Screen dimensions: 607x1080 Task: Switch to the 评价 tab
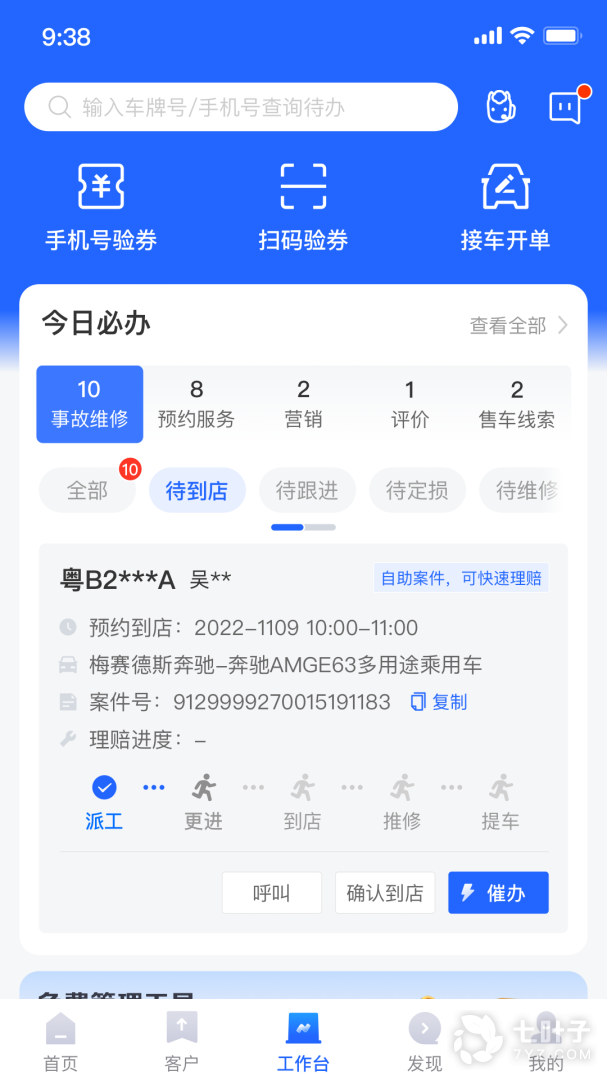[410, 404]
